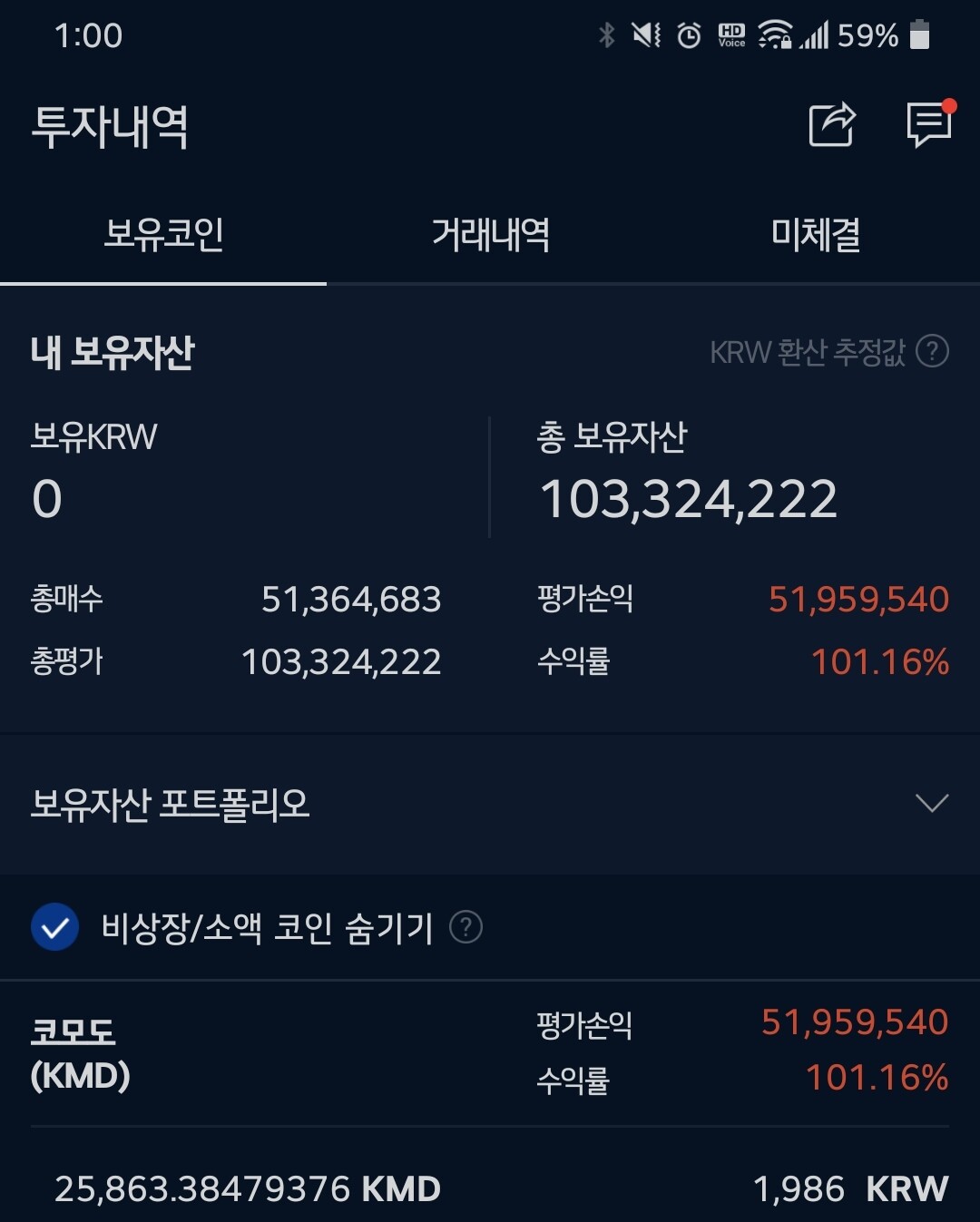
Task: Tap the Wi-Fi lock icon in the status bar
Action: click(776, 36)
